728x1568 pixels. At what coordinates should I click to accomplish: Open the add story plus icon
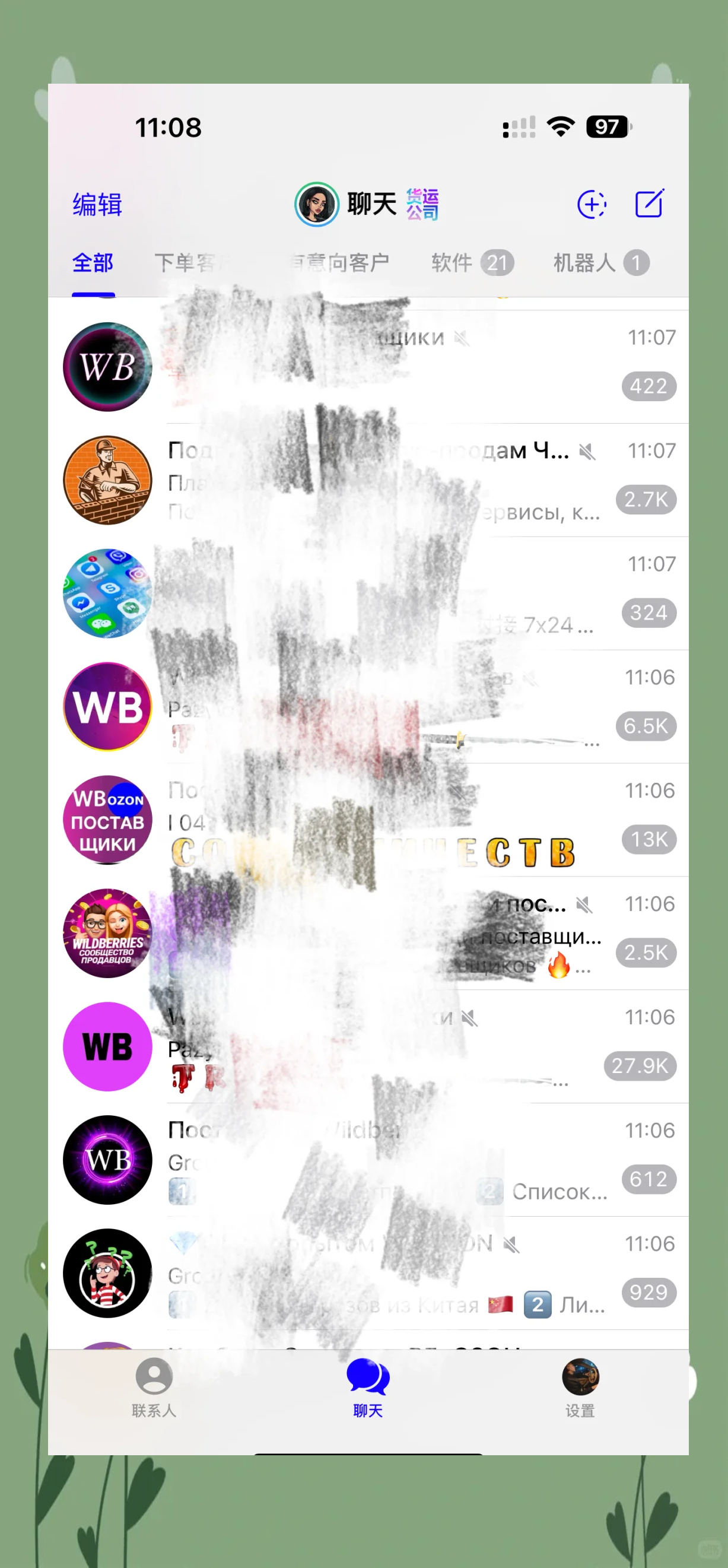(x=591, y=205)
